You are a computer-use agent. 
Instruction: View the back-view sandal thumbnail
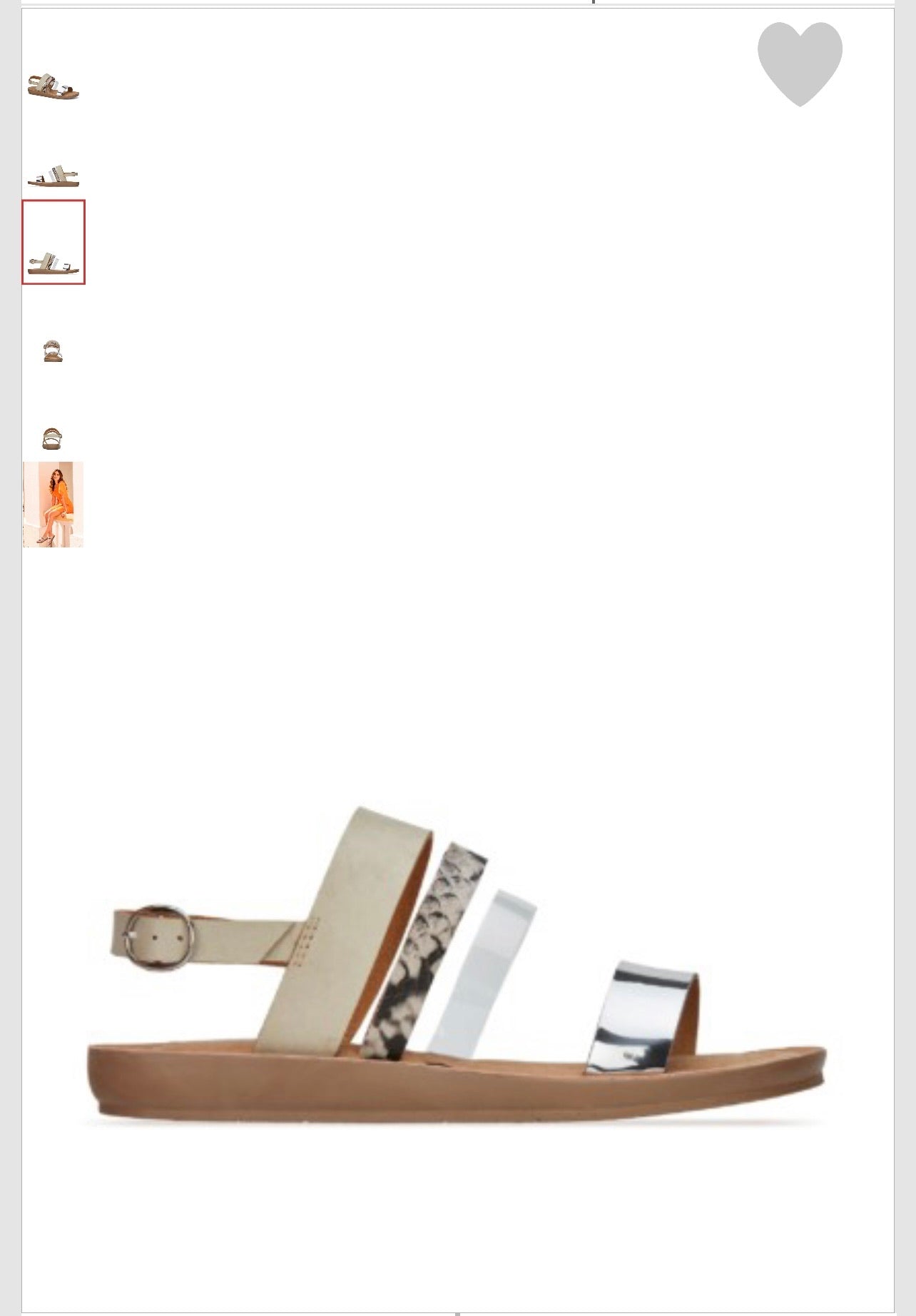coord(52,438)
